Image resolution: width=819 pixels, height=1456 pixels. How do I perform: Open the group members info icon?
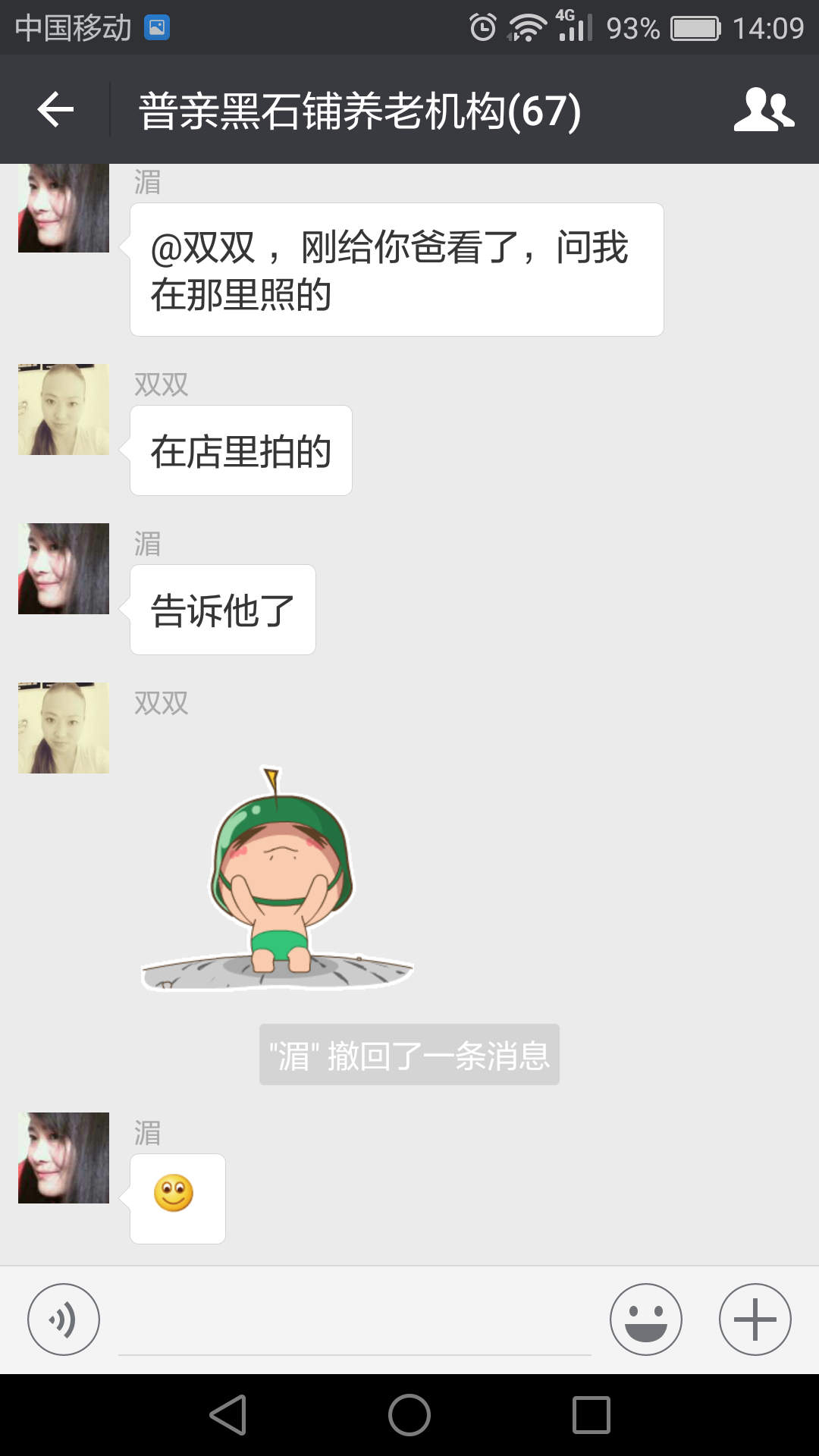pos(763,110)
